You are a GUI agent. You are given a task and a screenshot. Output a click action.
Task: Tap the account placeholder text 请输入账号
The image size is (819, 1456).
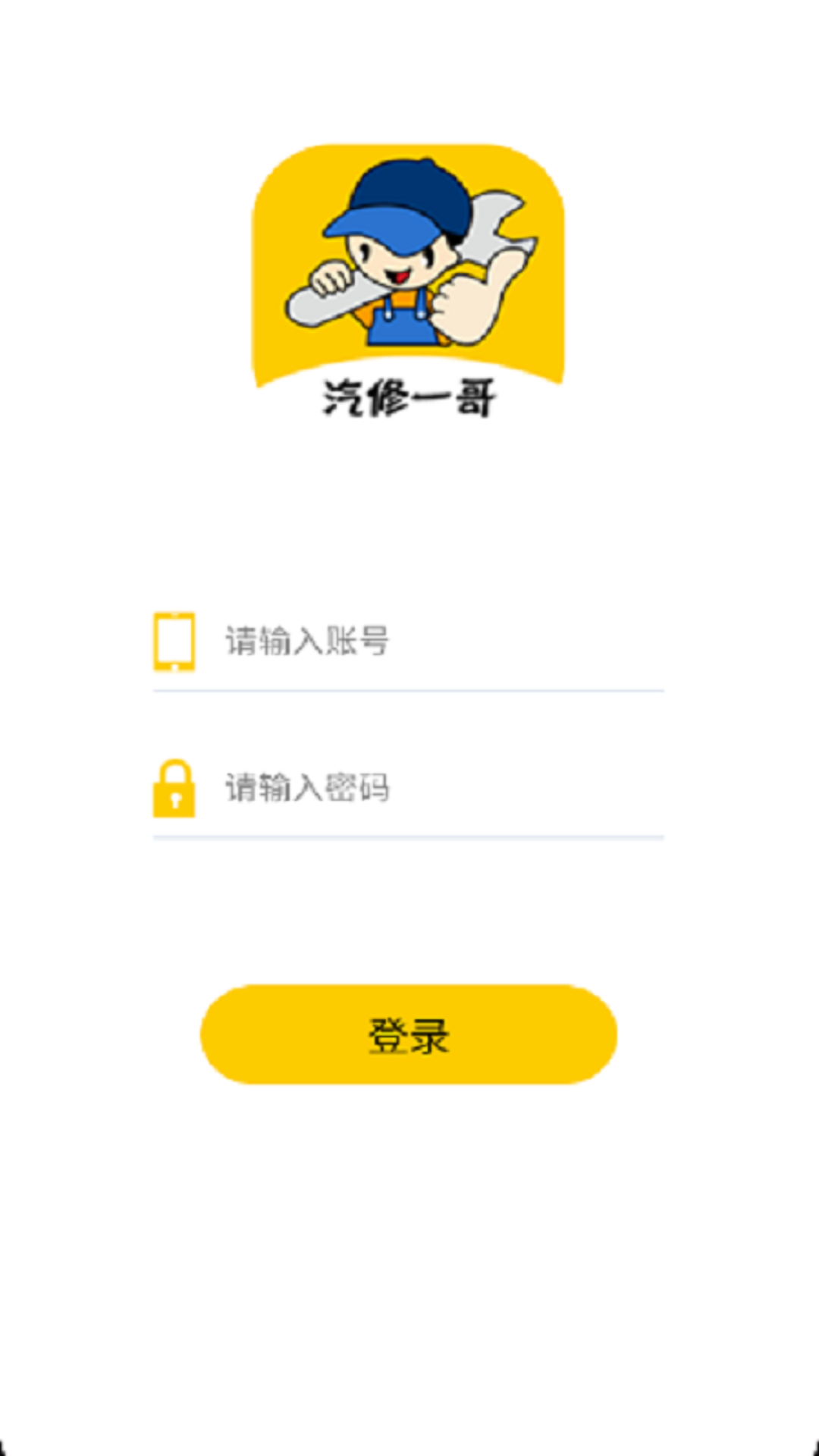tap(307, 639)
